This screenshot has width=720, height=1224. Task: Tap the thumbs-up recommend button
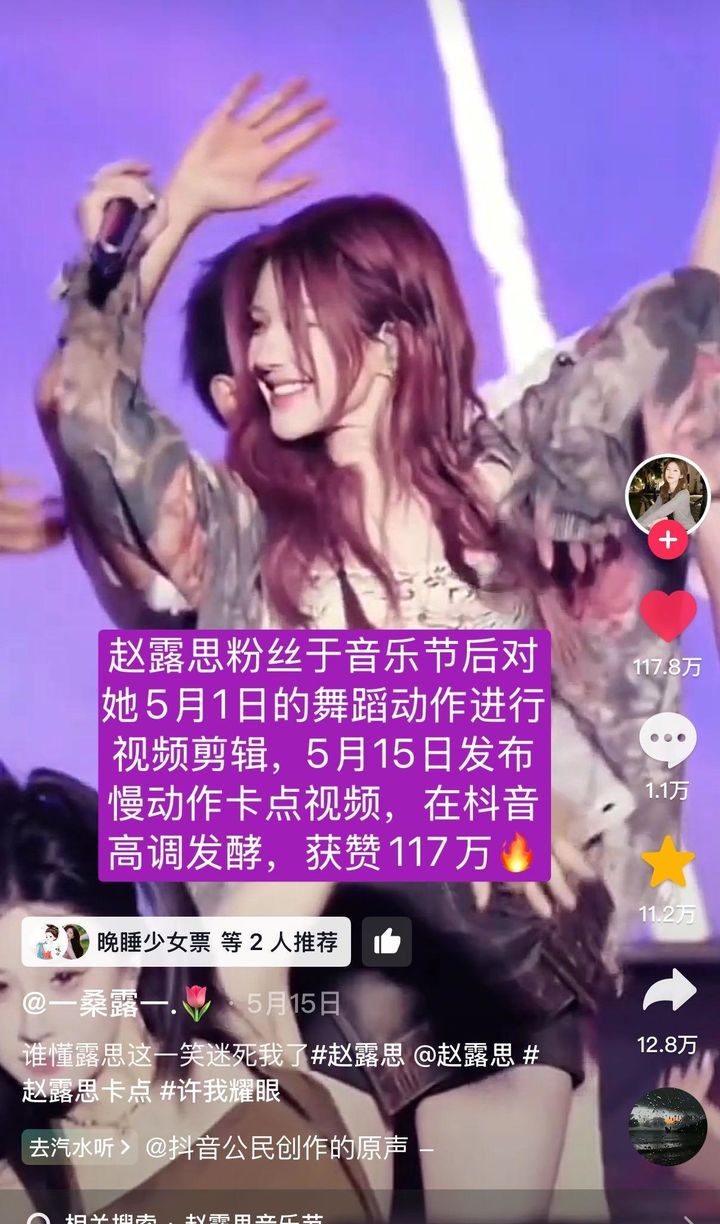click(386, 942)
